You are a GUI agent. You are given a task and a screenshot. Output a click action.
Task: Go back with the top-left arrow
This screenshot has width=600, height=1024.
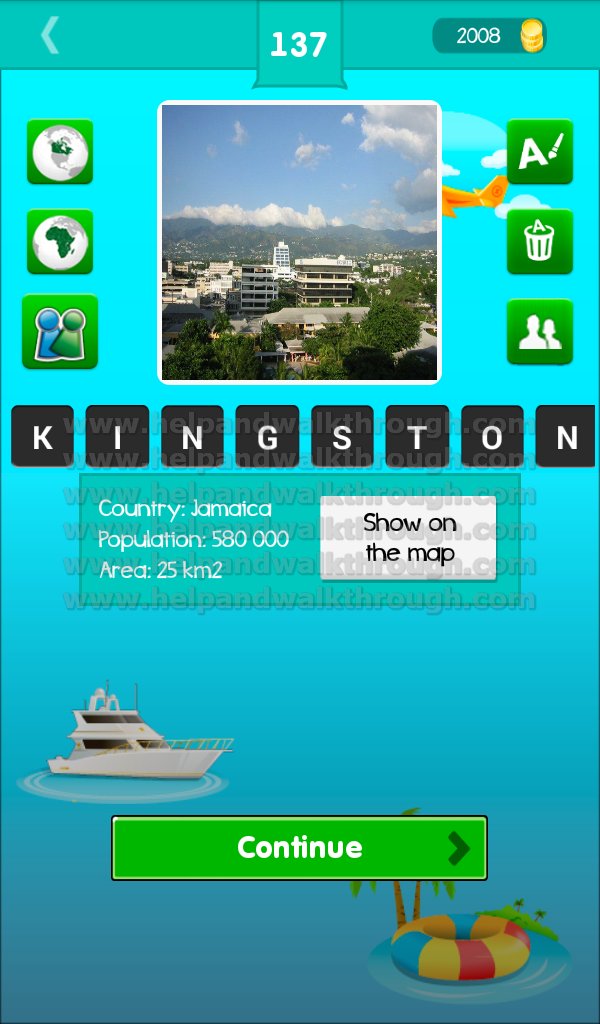50,35
